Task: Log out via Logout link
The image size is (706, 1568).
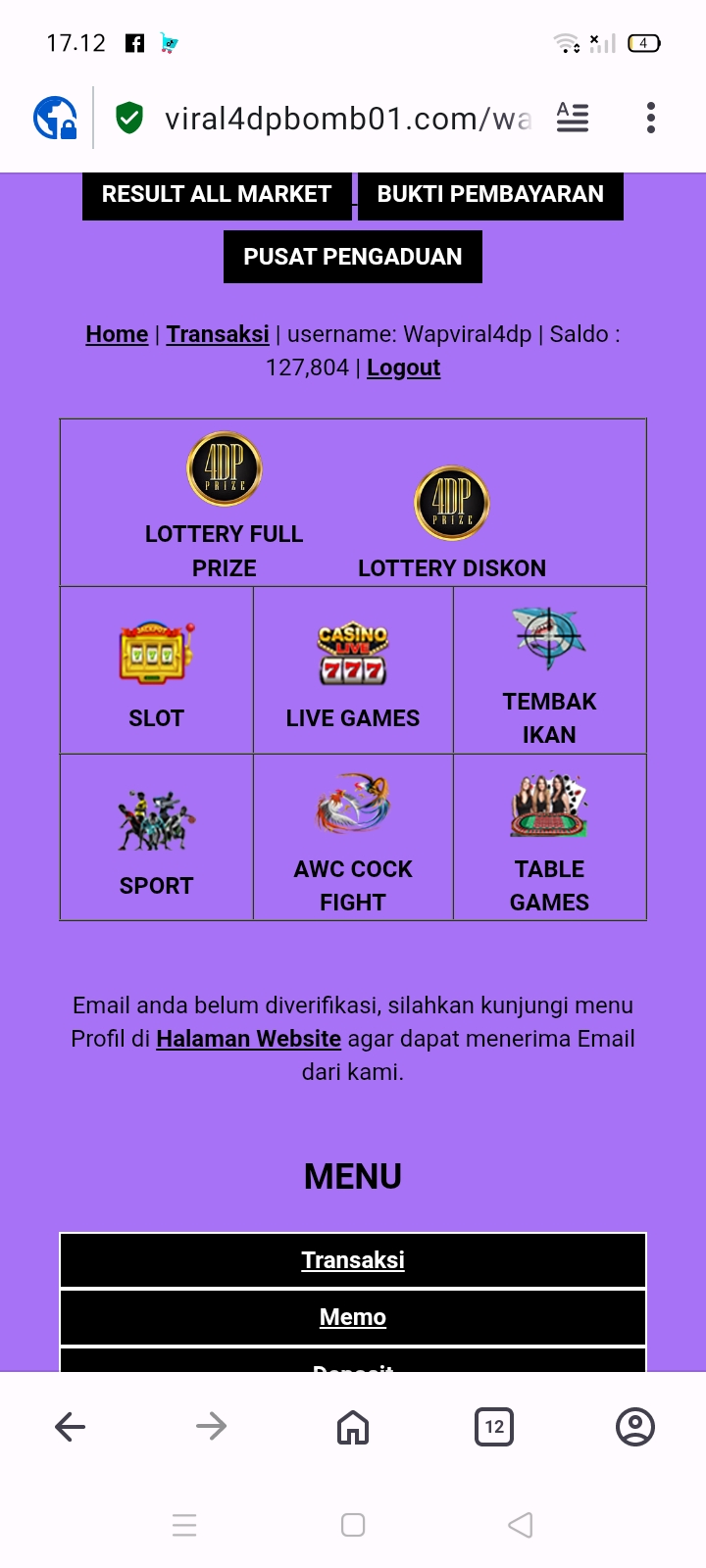Action: (403, 367)
